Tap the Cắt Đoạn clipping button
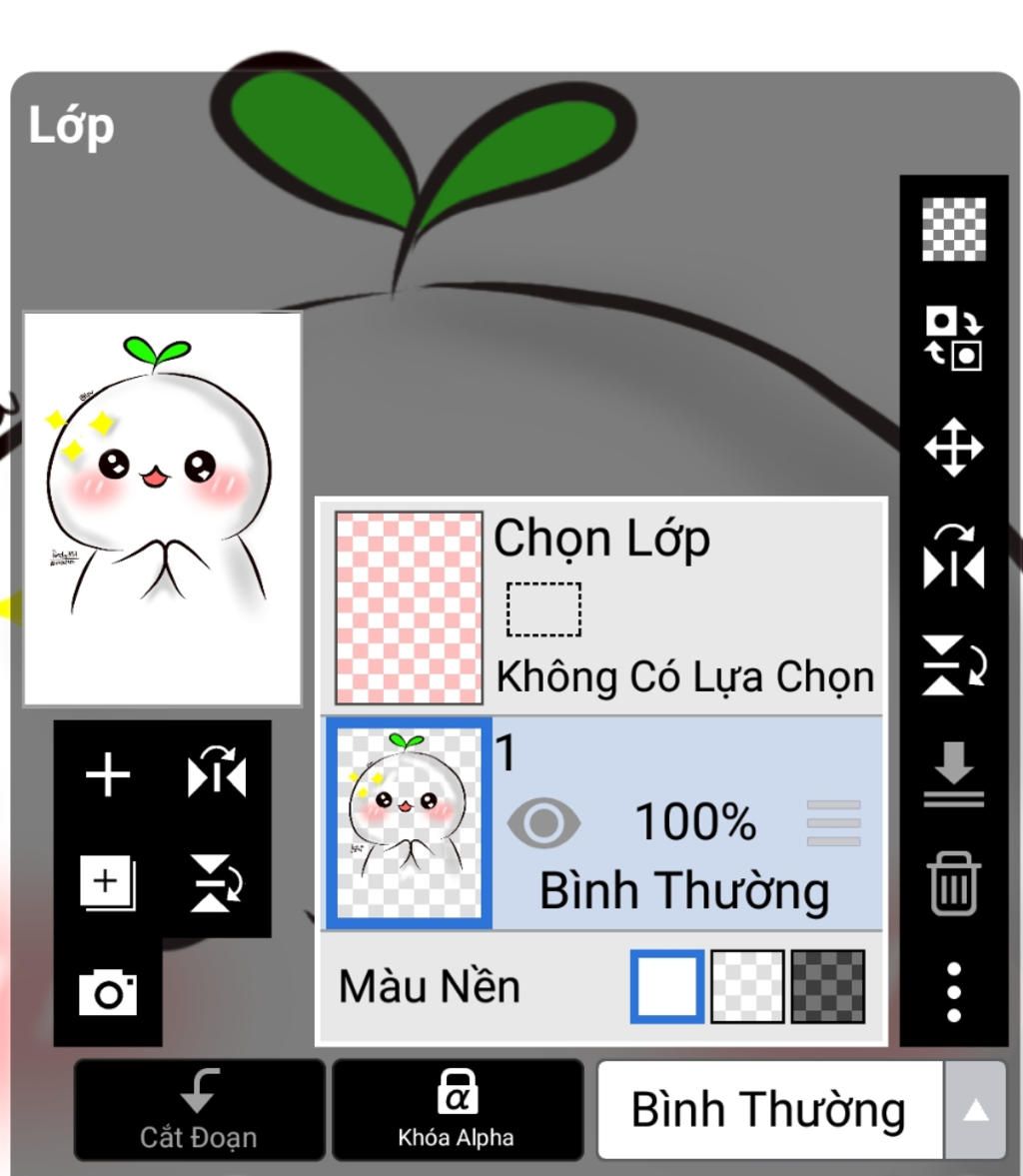The height and width of the screenshot is (1176, 1023). [x=199, y=1110]
